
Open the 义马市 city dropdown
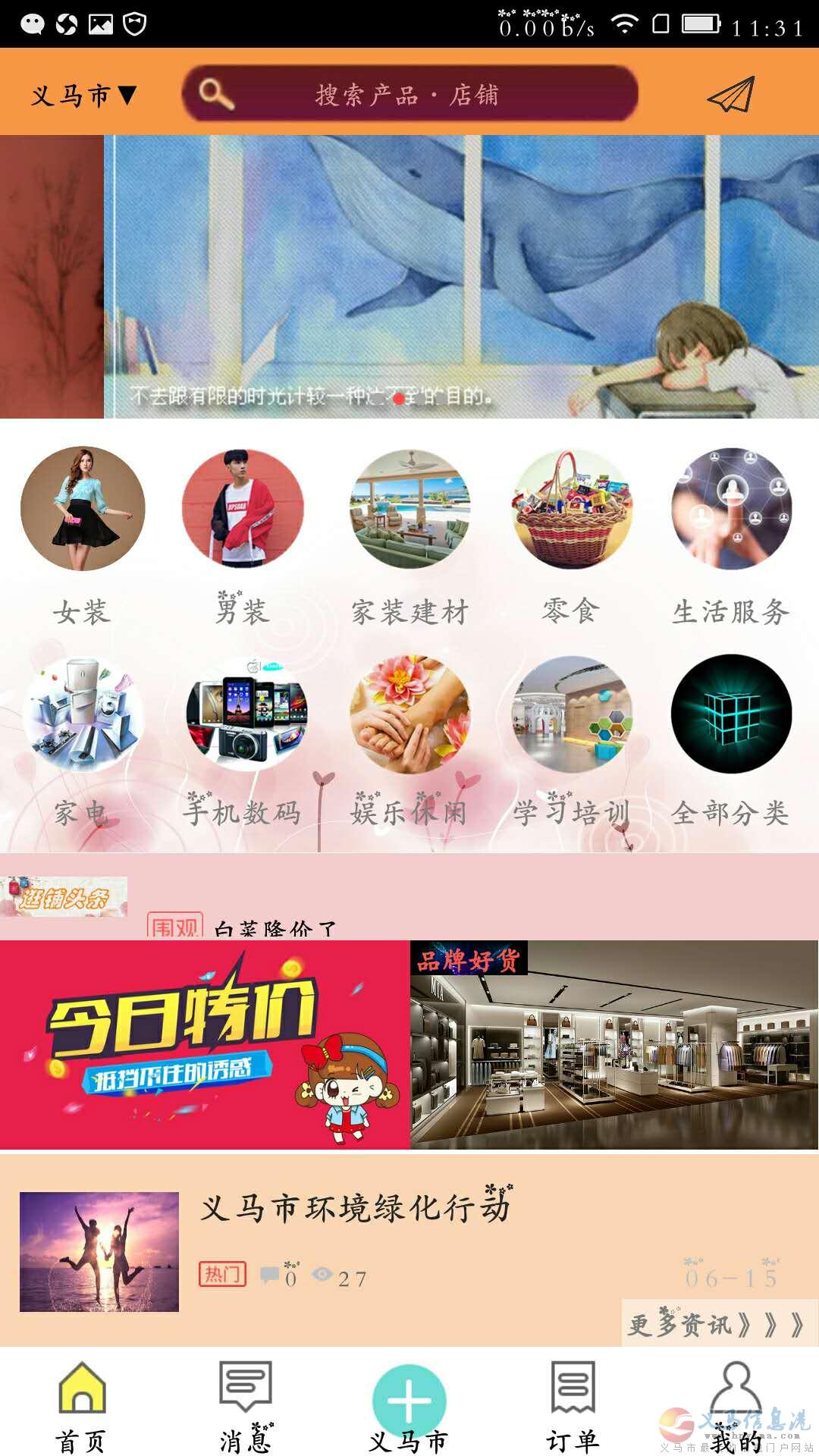[83, 95]
